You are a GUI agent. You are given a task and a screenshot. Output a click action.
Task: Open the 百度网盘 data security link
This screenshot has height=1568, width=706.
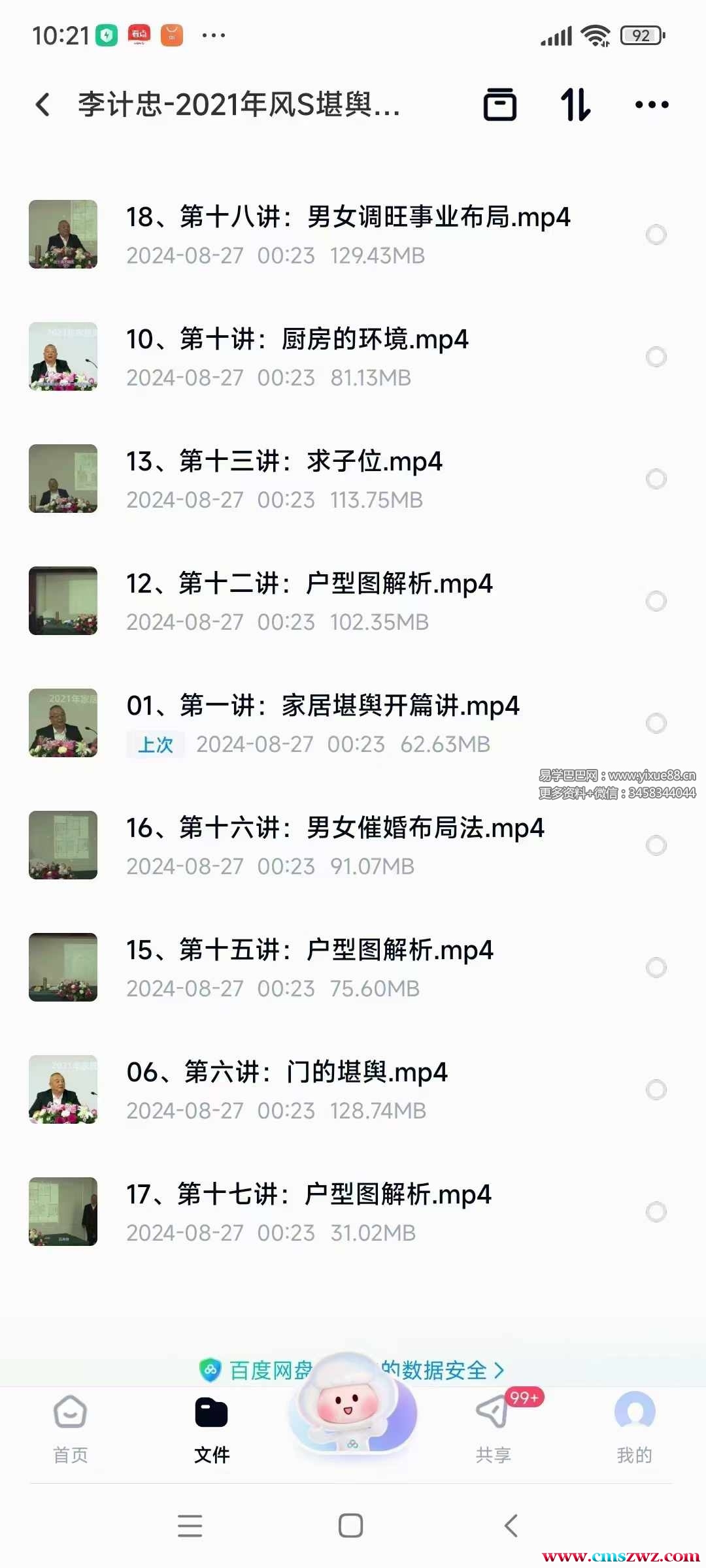pos(445,1369)
